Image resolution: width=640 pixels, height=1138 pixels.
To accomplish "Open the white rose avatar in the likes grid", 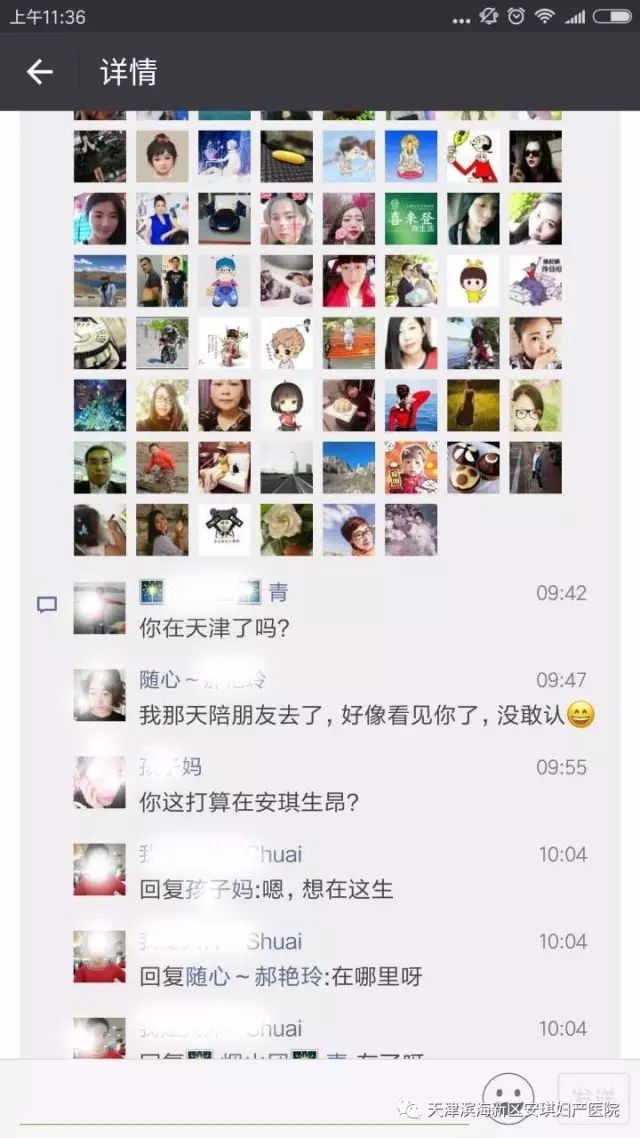I will tap(287, 530).
